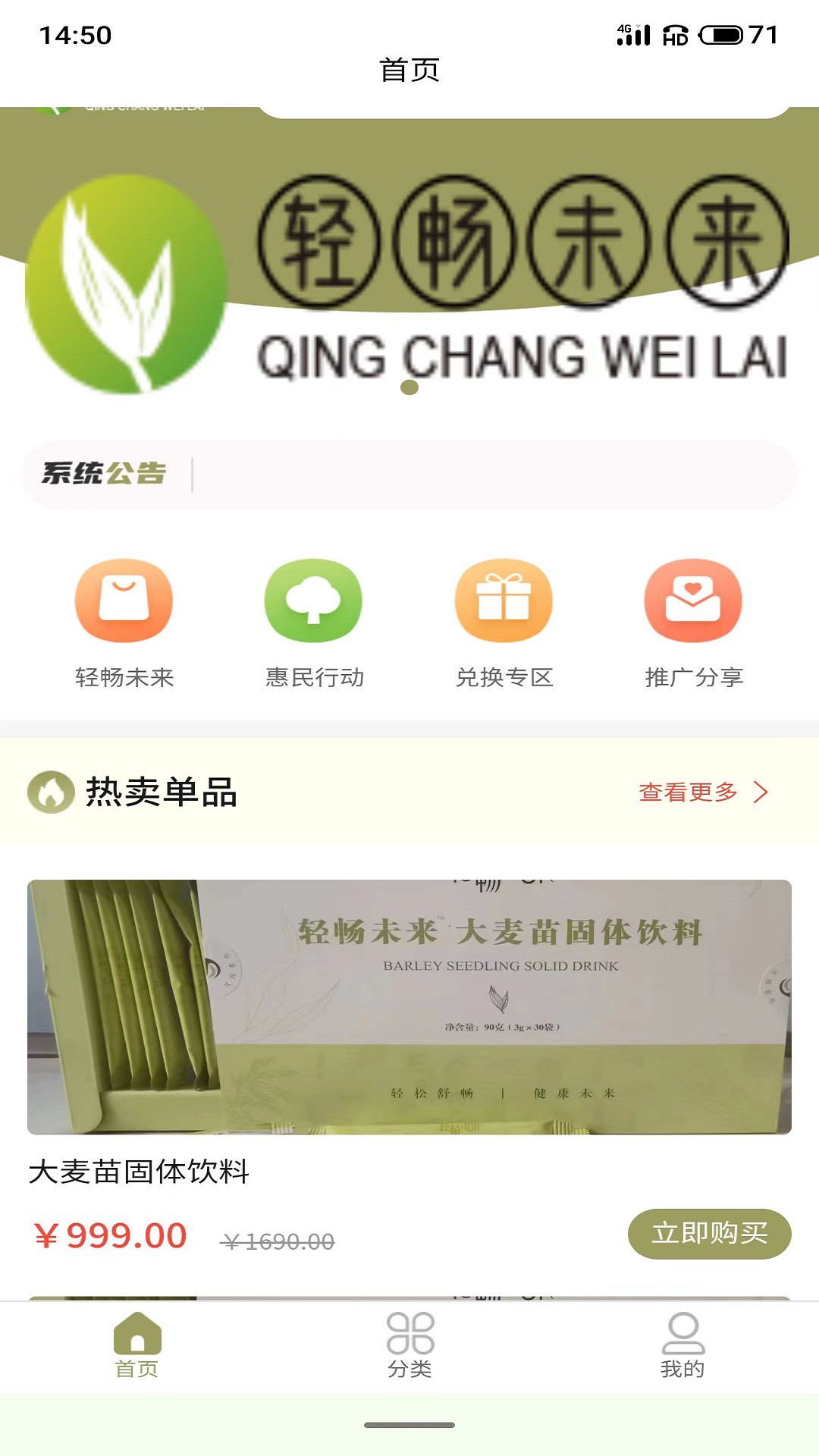Open 查看更多 hot products link
Viewport: 819px width, 1456px height.
686,793
